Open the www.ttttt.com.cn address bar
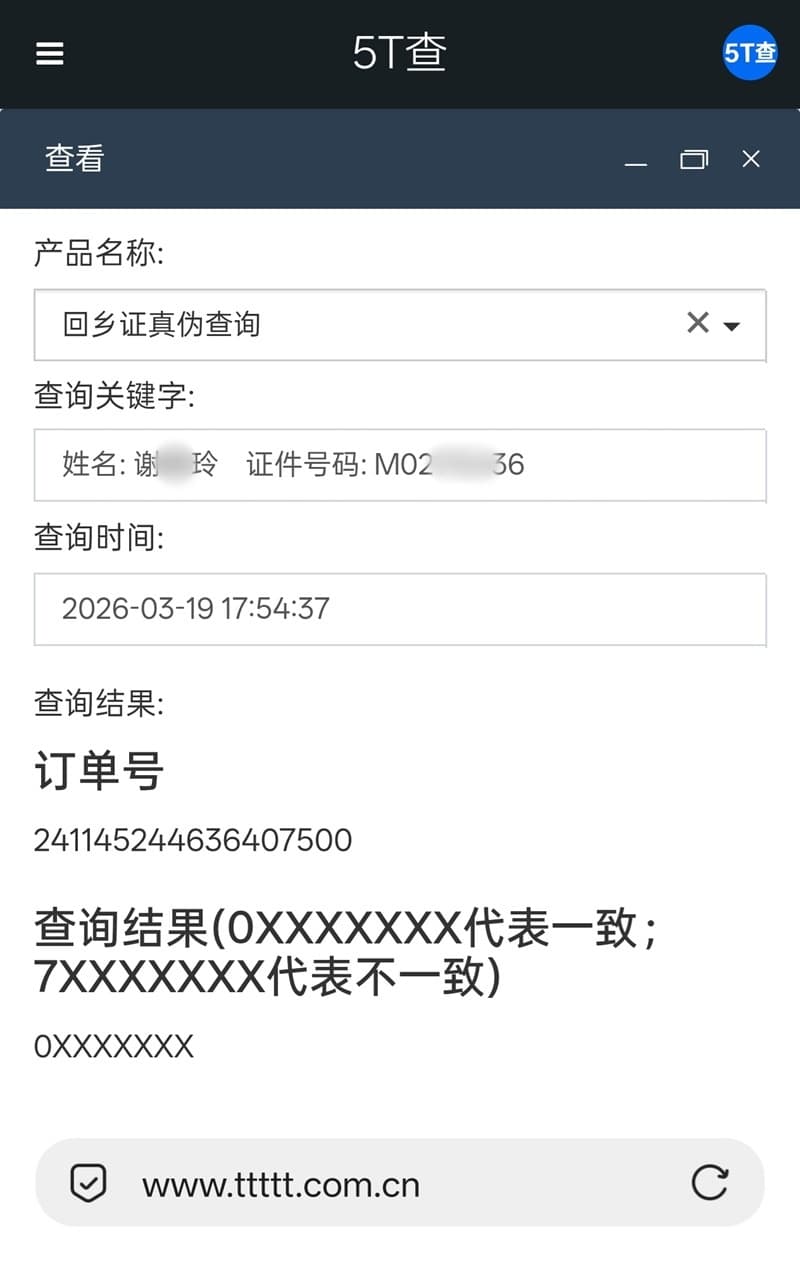Viewport: 800px width, 1278px height. click(x=400, y=1185)
